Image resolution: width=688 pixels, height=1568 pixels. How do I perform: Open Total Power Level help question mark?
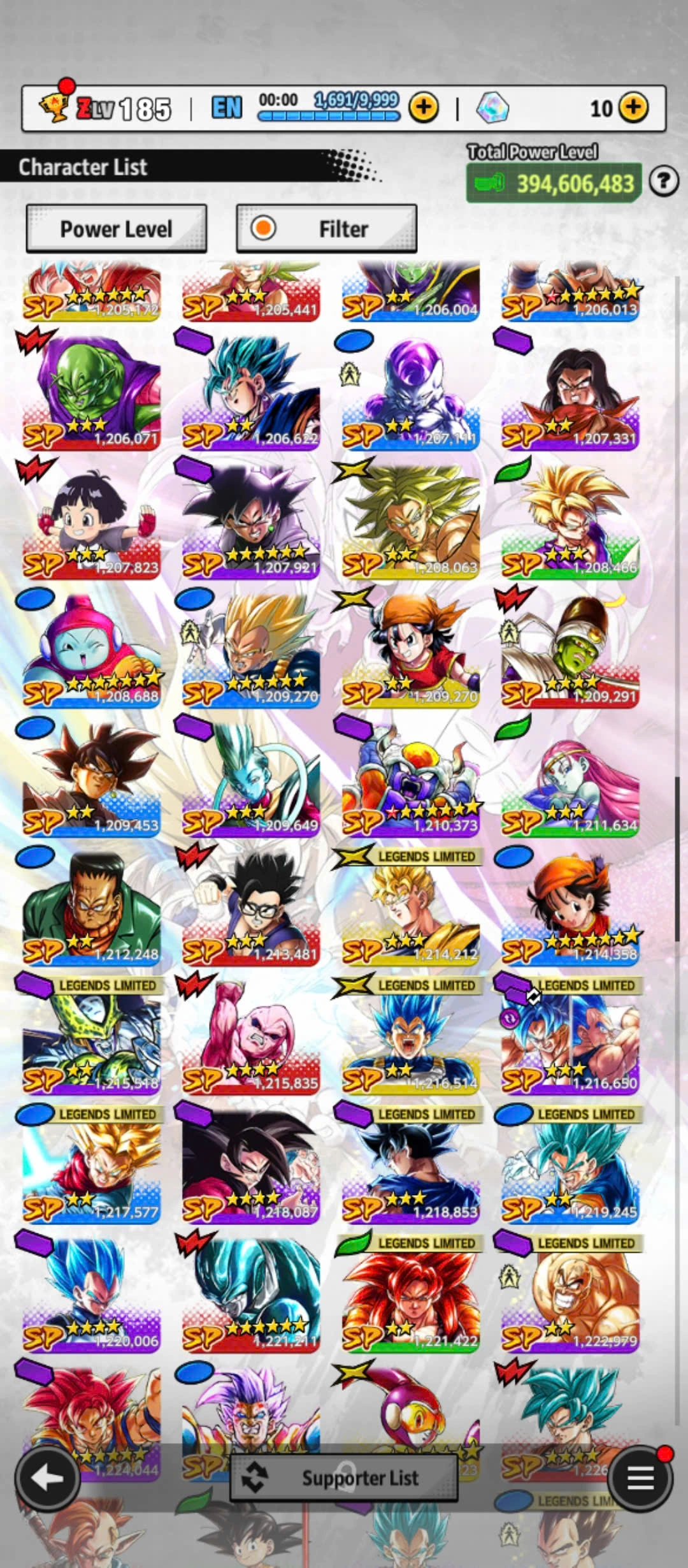coord(663,182)
